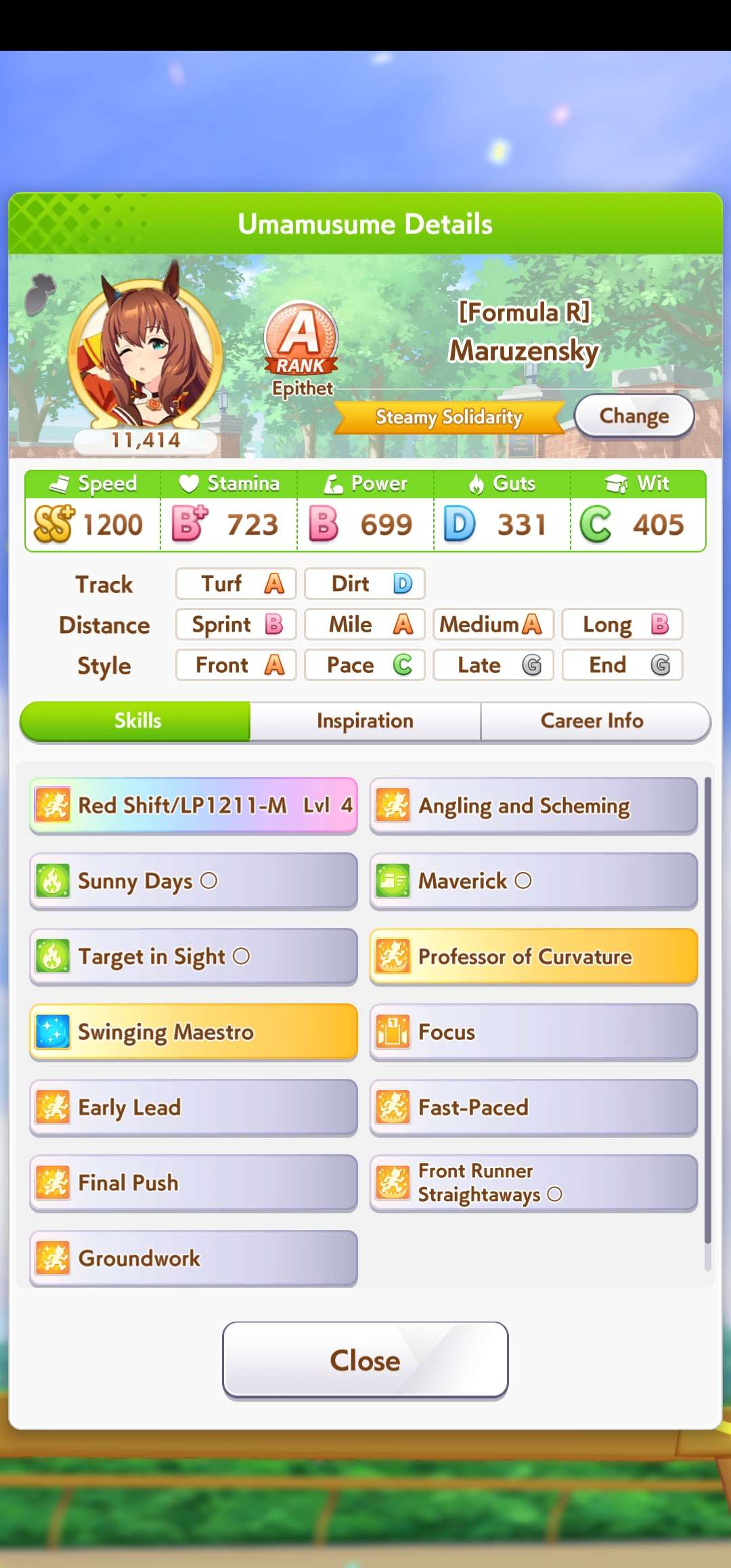
Task: Tap the Final Push skill
Action: coord(194,1183)
